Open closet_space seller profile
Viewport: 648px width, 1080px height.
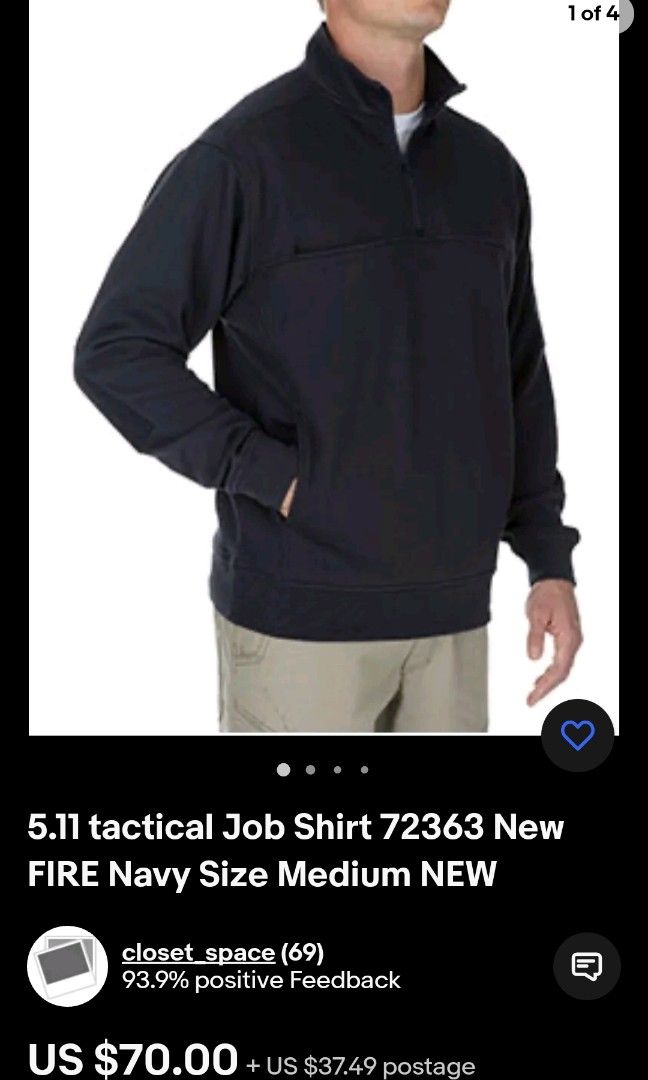198,953
